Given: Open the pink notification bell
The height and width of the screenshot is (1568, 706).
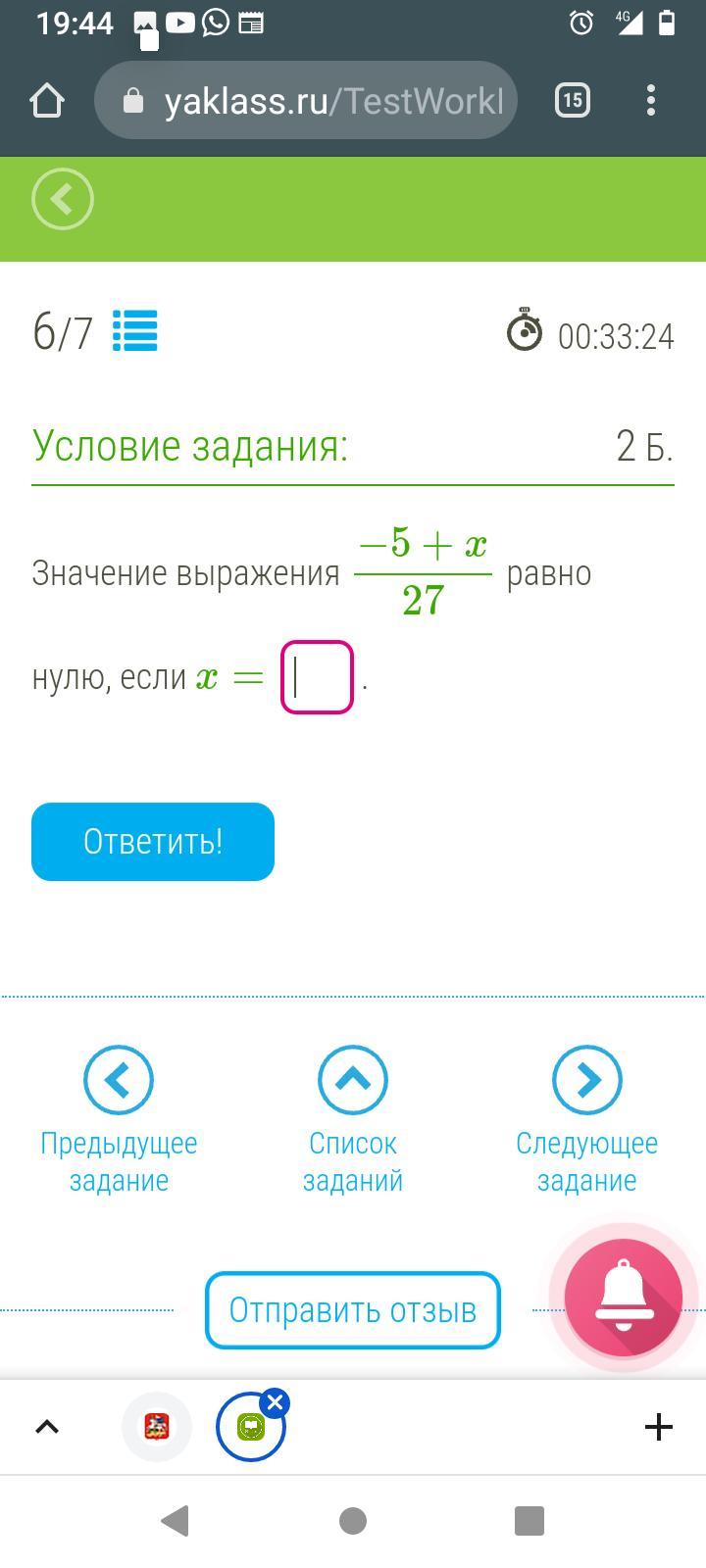Looking at the screenshot, I should (x=623, y=1296).
